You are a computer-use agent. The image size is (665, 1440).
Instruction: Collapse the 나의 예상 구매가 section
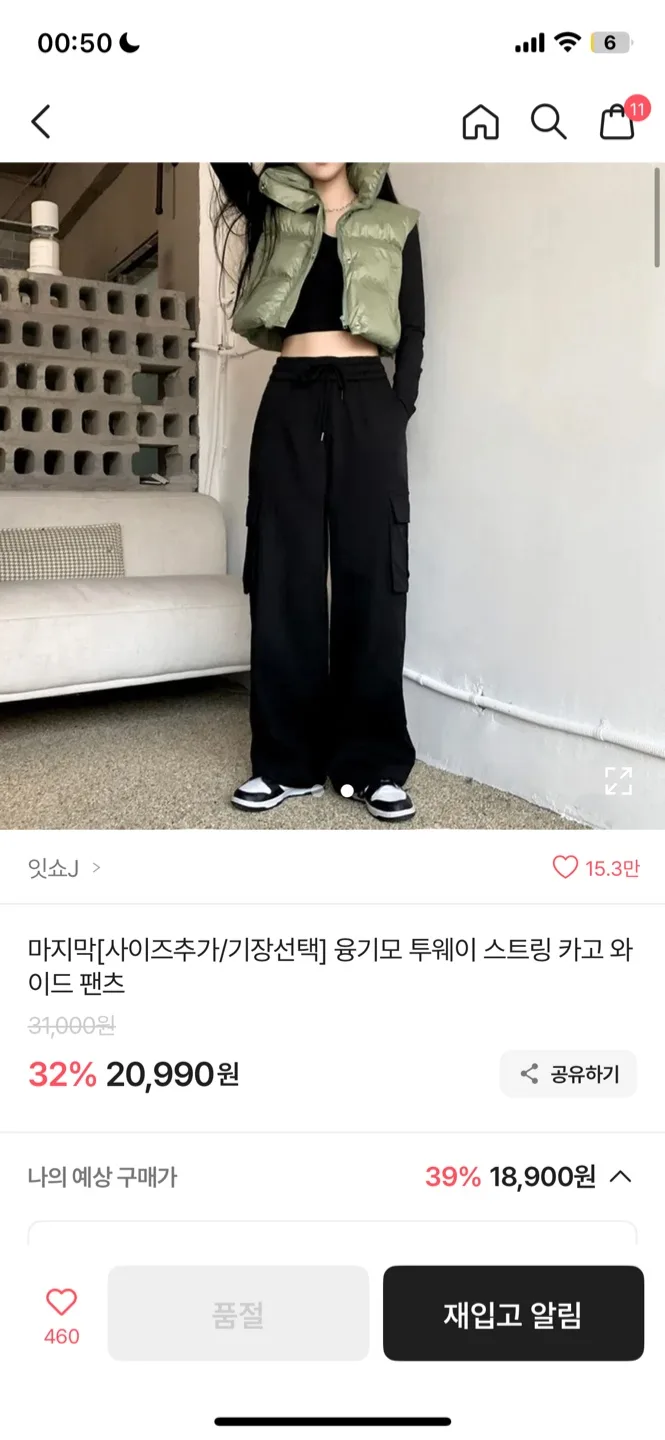pyautogui.click(x=620, y=1177)
